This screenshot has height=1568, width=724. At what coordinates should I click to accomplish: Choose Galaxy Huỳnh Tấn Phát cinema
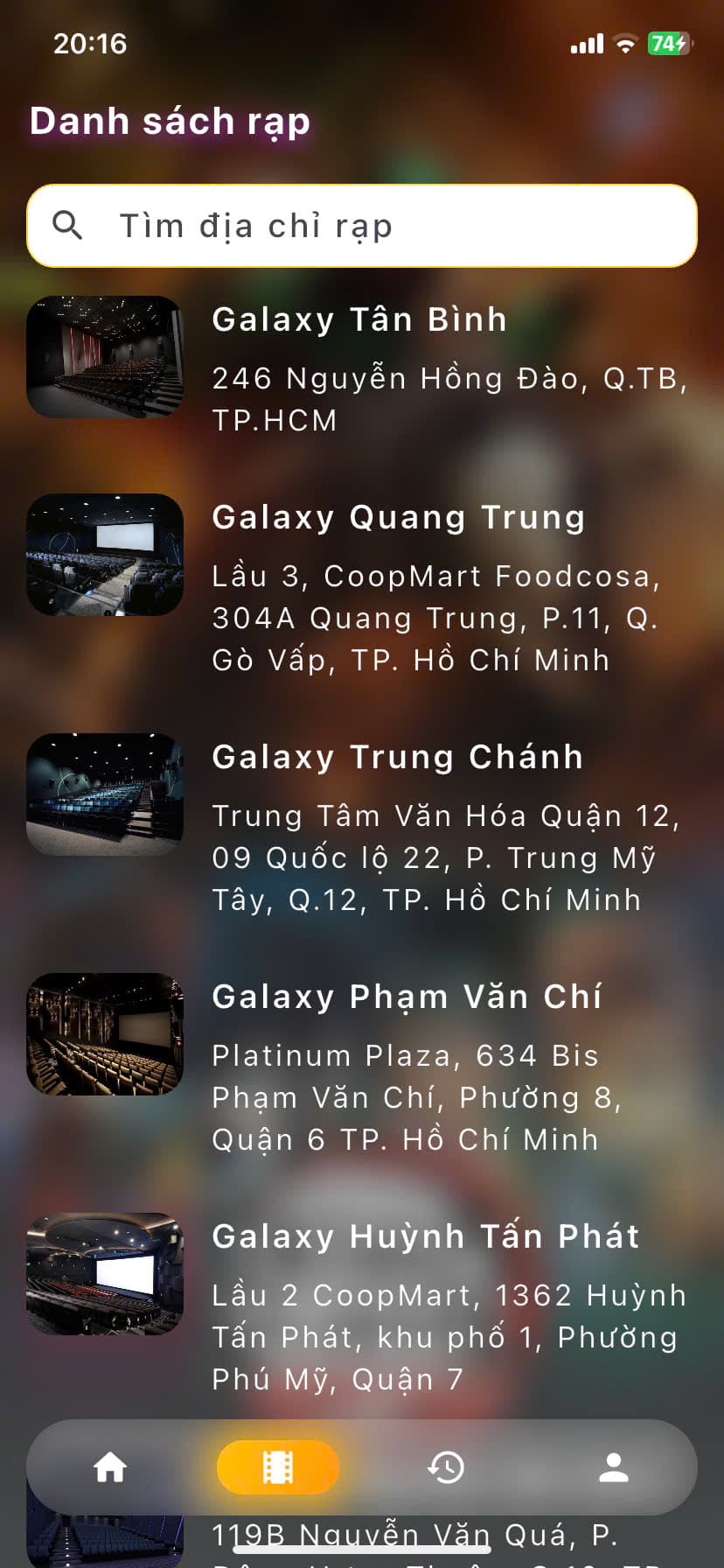pos(426,1236)
